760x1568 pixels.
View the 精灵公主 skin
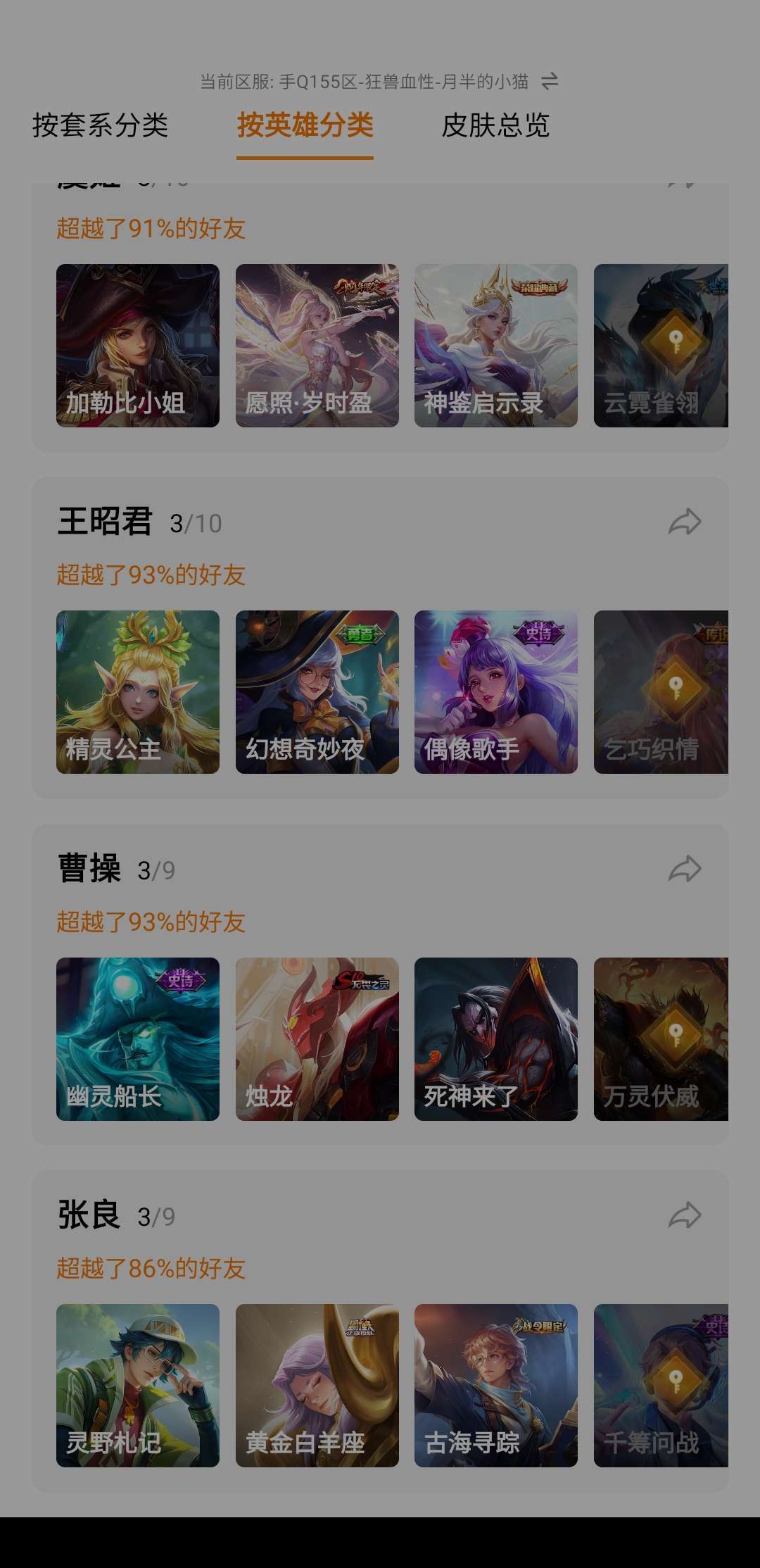[x=138, y=692]
